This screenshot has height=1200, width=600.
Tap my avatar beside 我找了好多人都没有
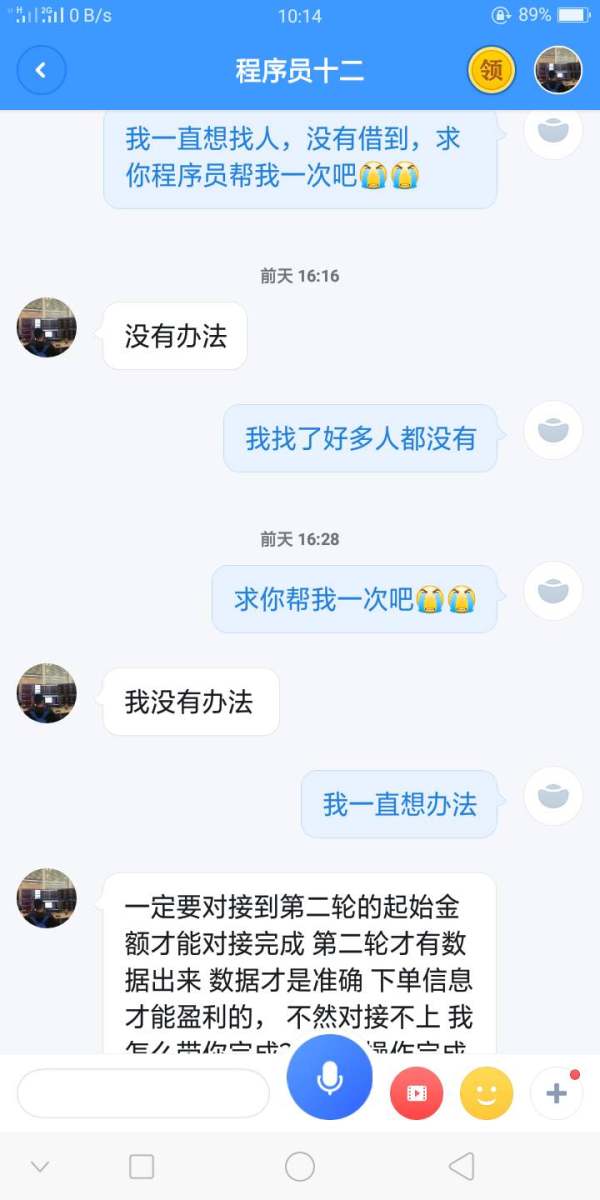[x=554, y=430]
